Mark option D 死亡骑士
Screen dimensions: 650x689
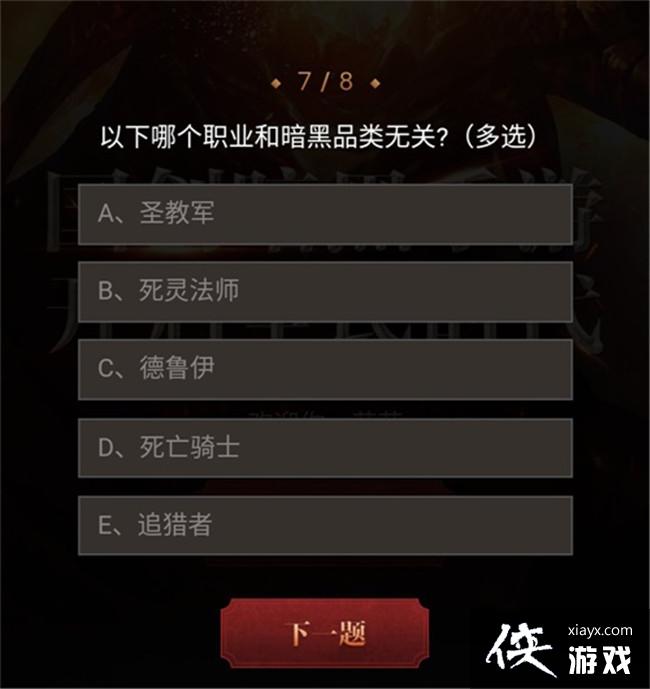[325, 447]
